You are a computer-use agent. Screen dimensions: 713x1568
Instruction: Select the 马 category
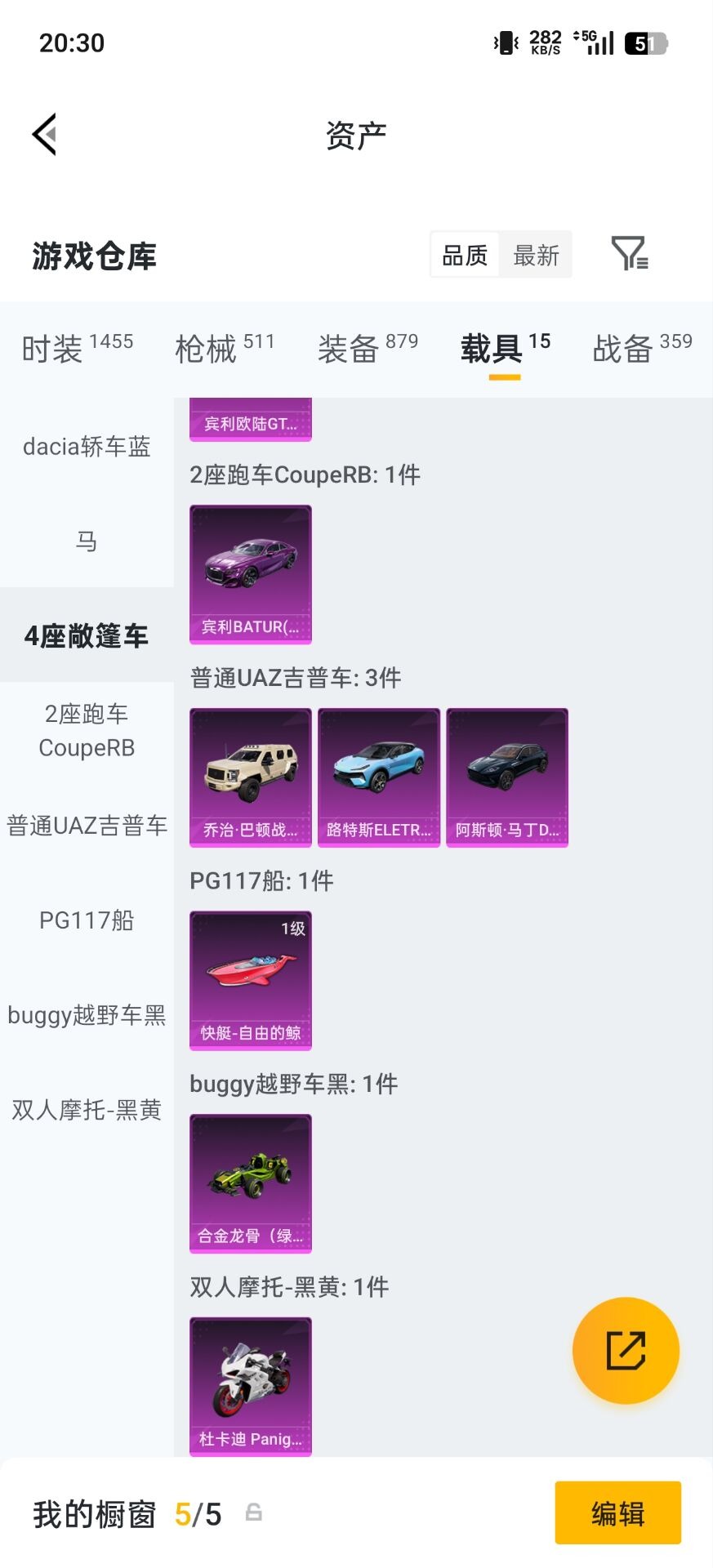point(87,541)
